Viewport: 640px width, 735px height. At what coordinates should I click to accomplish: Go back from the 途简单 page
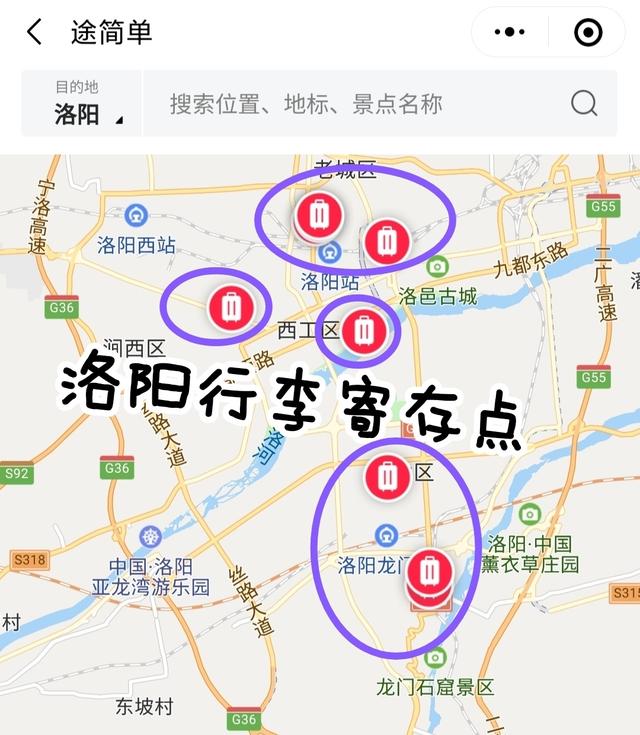click(x=34, y=32)
